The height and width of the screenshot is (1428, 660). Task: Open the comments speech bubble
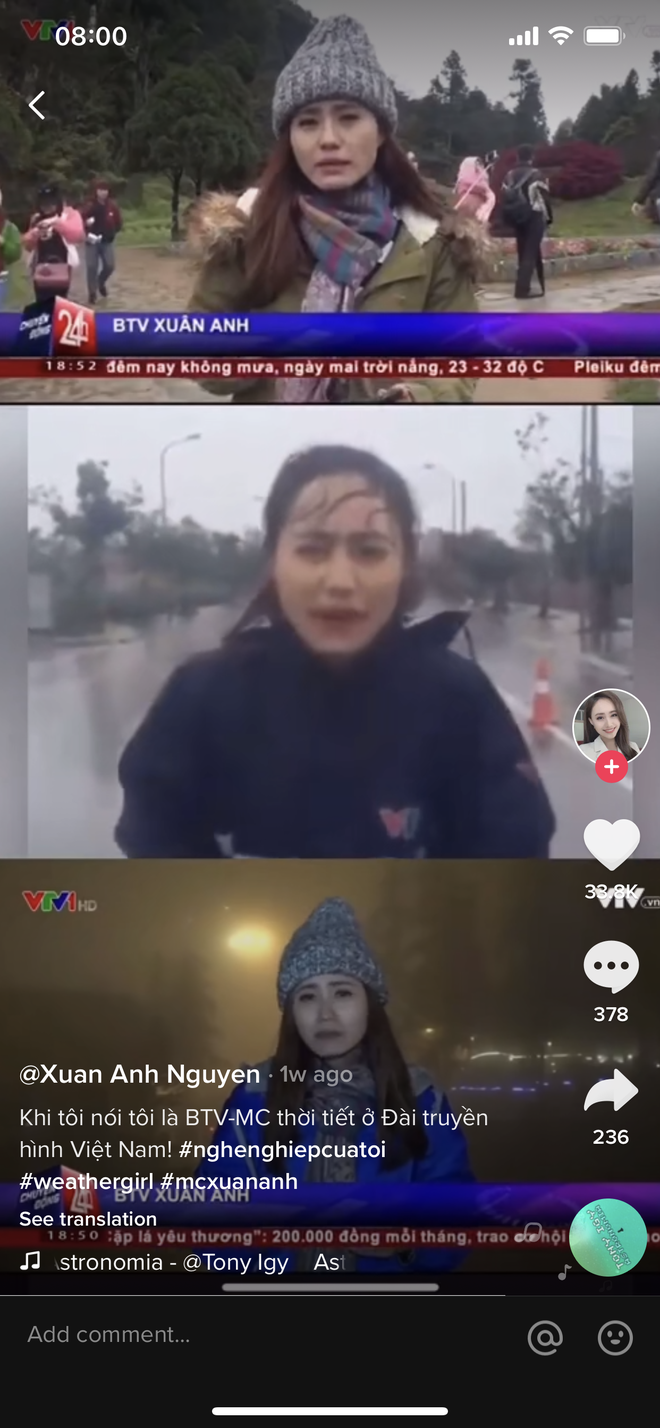(611, 968)
